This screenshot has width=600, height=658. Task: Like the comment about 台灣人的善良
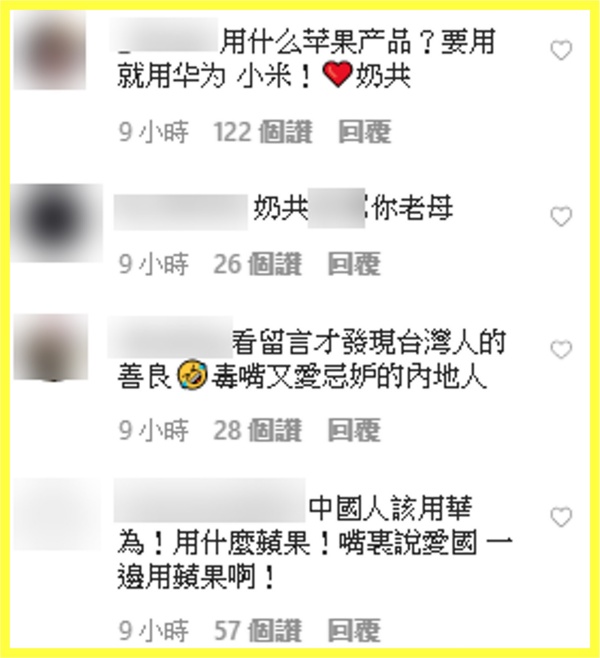coord(562,350)
